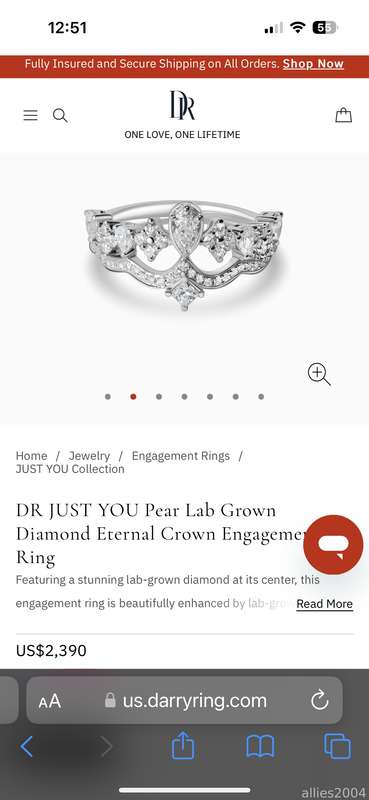Reload the page

tap(320, 701)
